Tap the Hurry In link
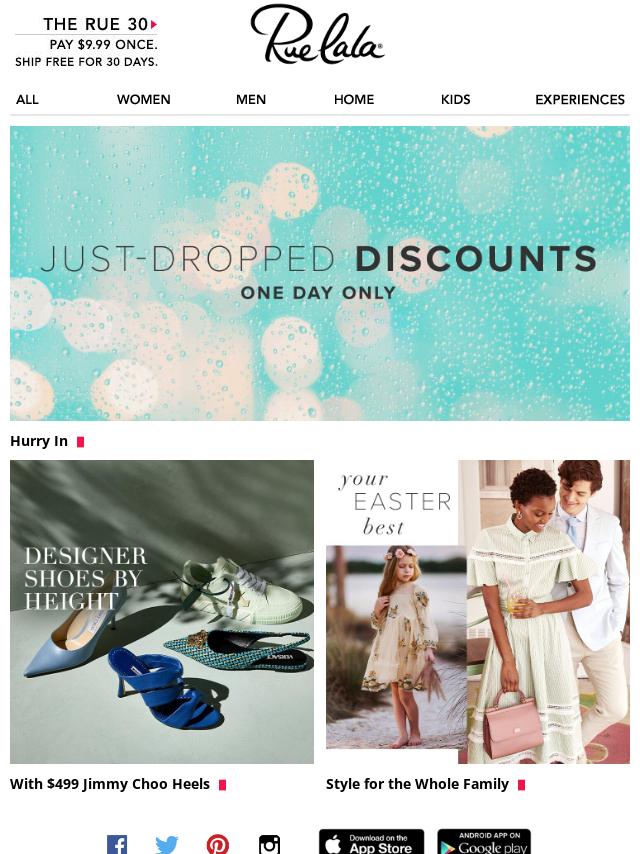Screen dimensions: 640x854 click(40, 441)
